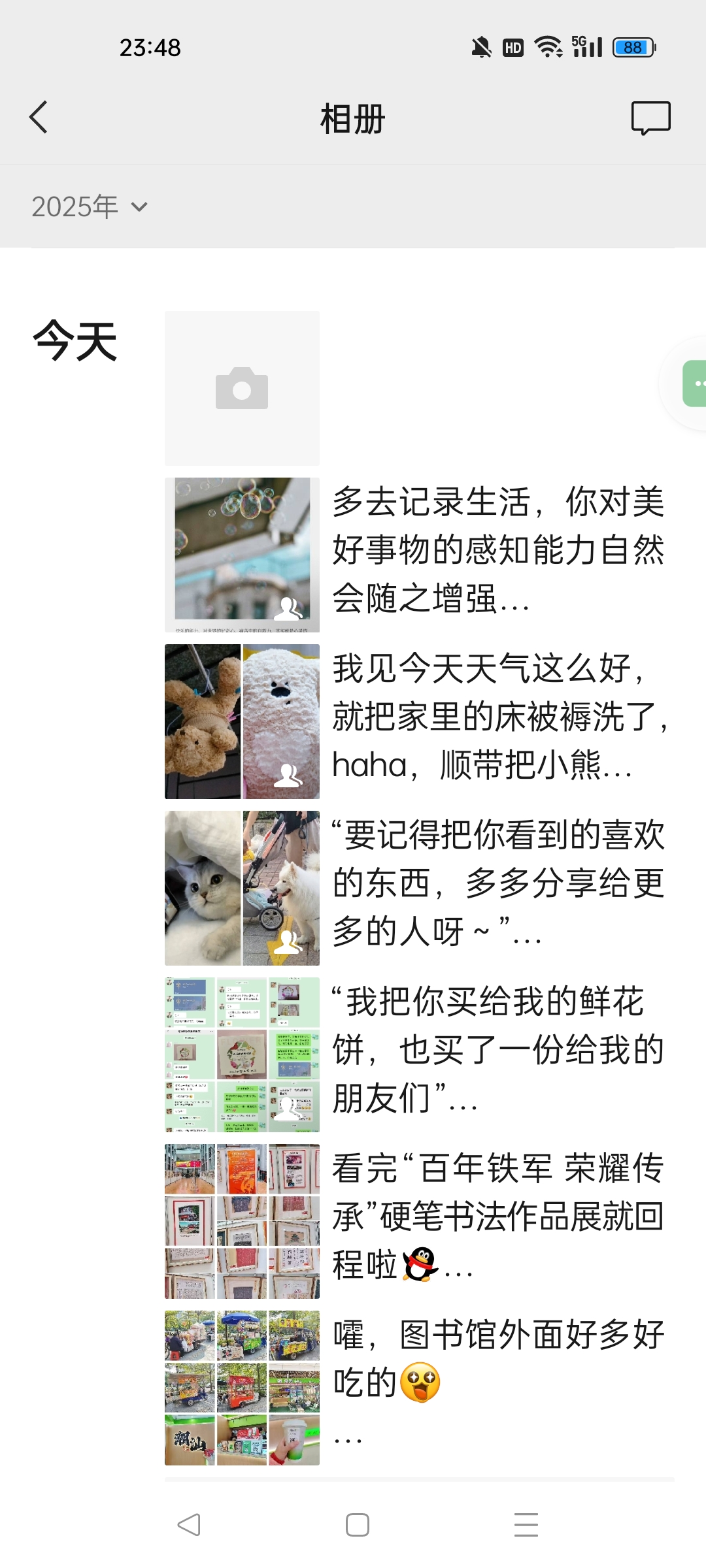The image size is (706, 1568).
Task: Open the message list icon
Action: [x=650, y=118]
